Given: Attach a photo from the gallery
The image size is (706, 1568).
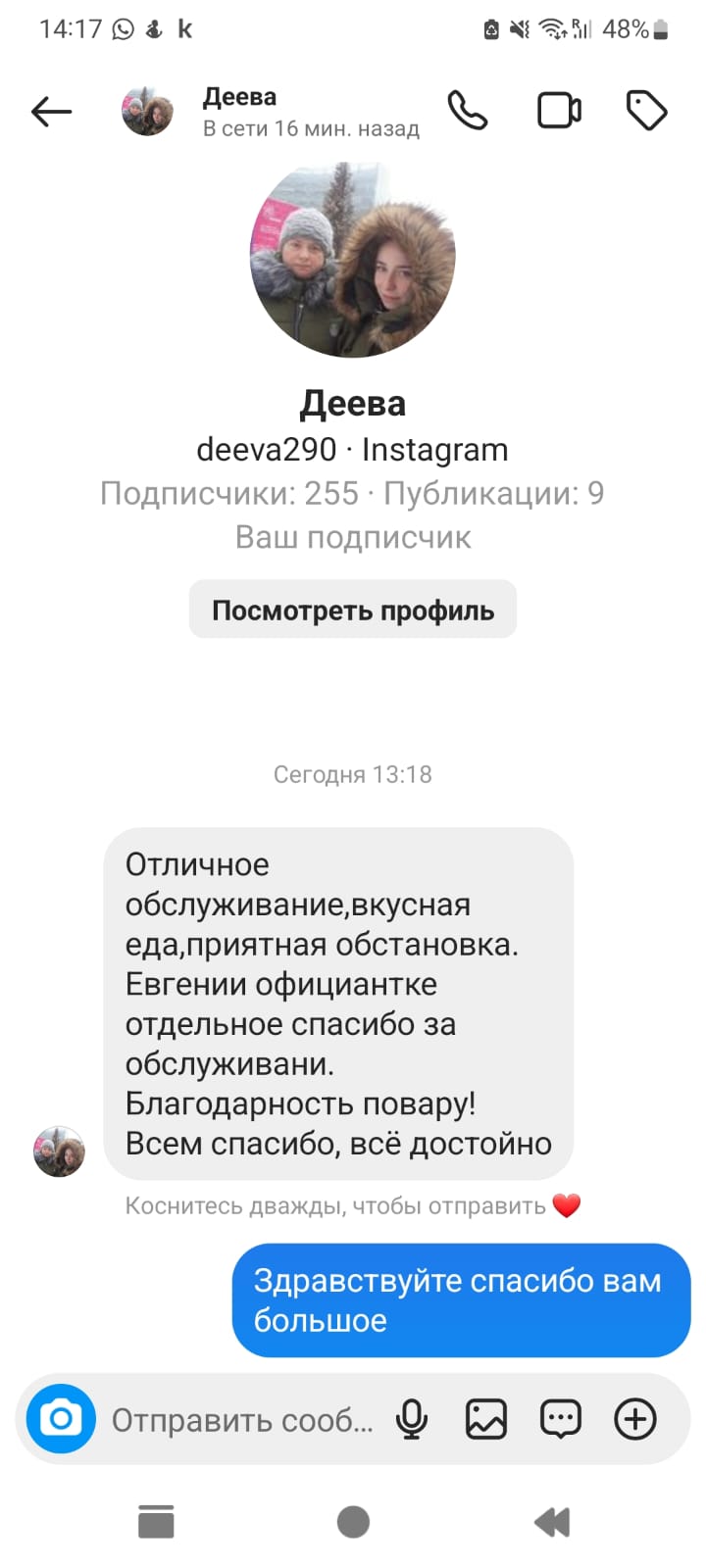Looking at the screenshot, I should pos(486,1418).
